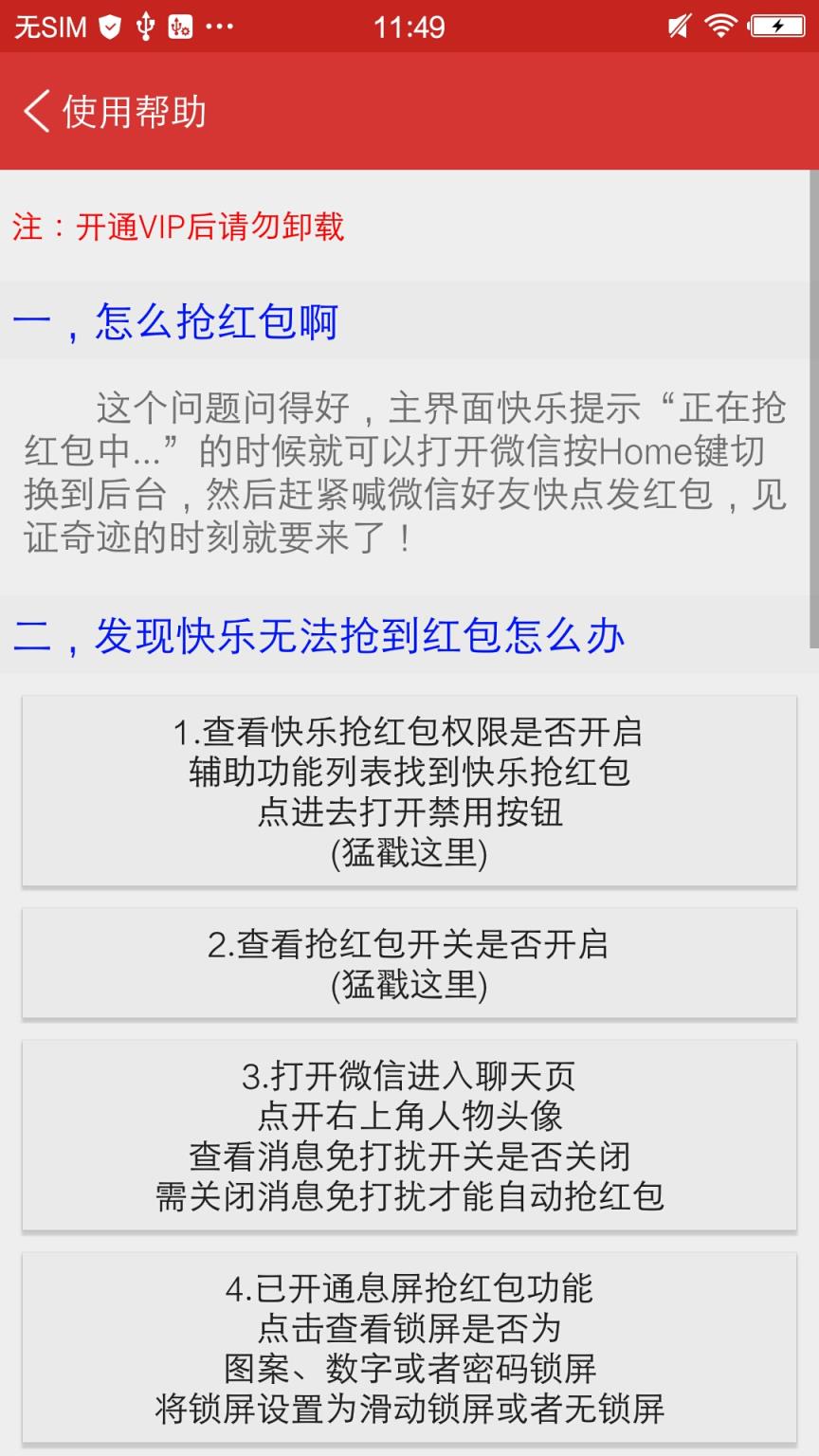Image resolution: width=819 pixels, height=1456 pixels.
Task: Tap the USB connection icon in status bar
Action: click(x=147, y=26)
